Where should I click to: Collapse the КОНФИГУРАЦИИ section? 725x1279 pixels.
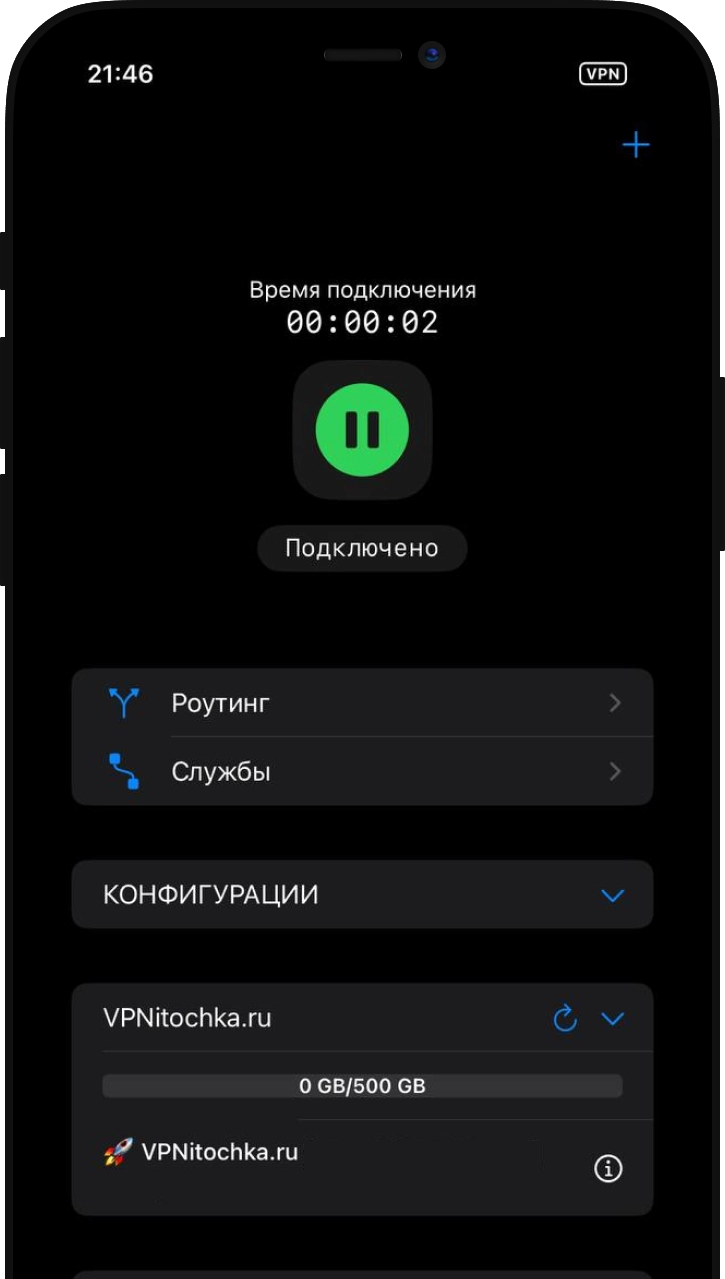click(x=612, y=895)
